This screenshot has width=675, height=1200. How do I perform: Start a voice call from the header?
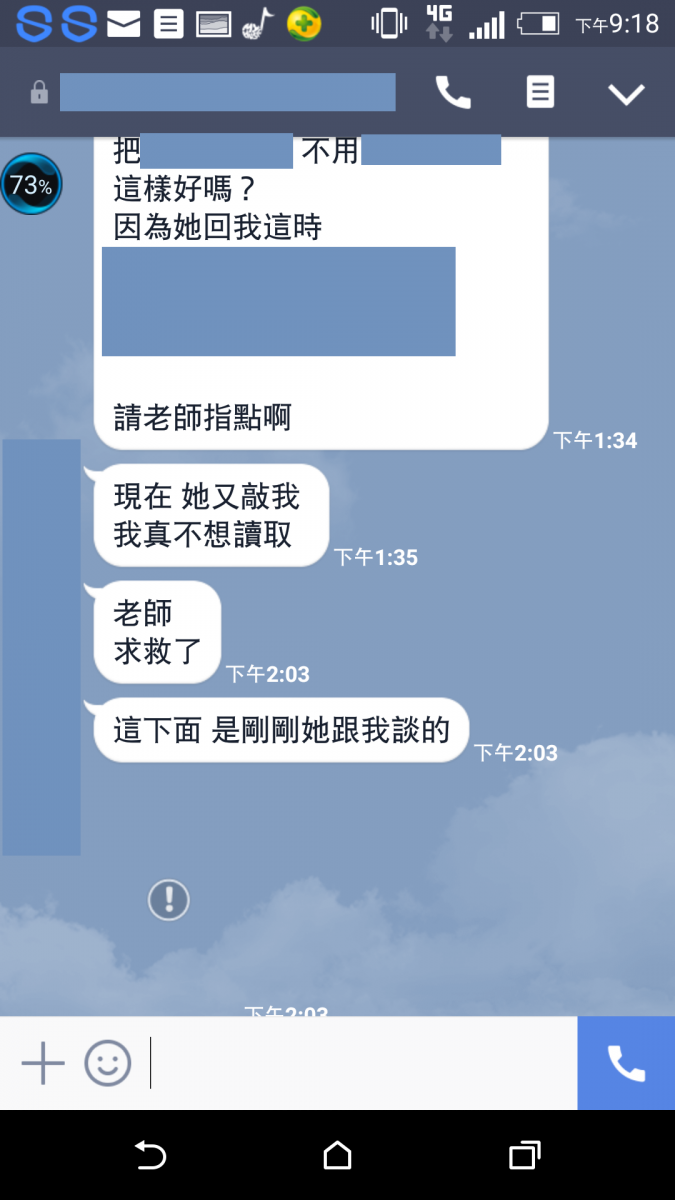453,93
